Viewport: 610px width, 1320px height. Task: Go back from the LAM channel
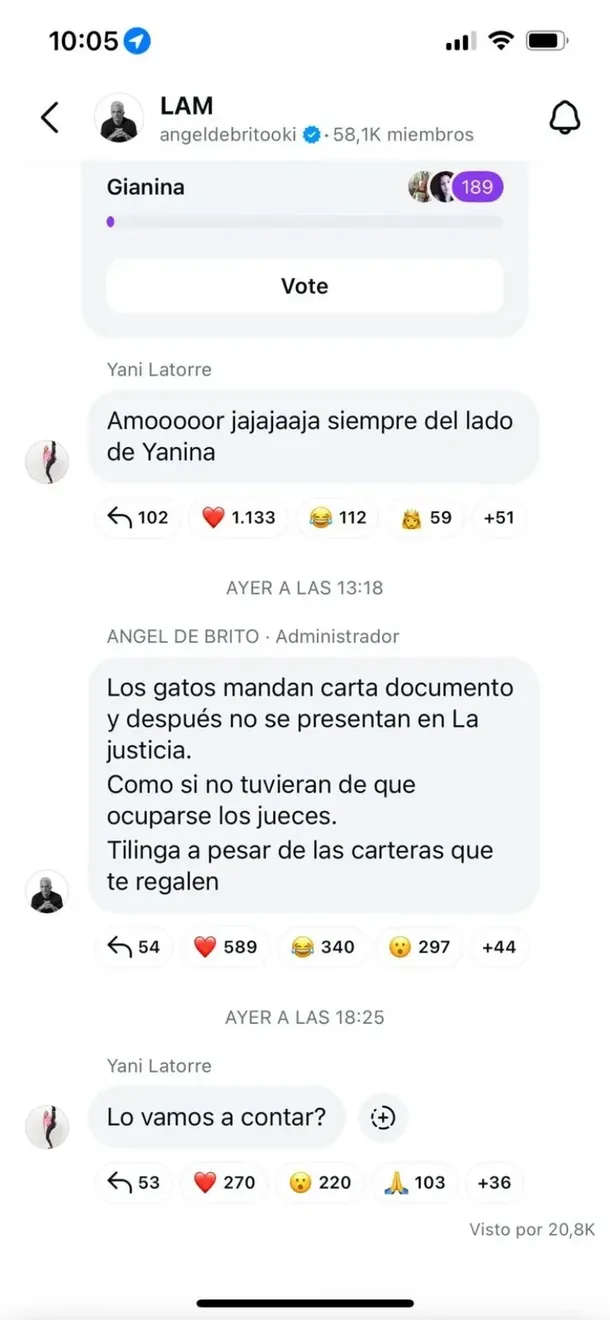click(50, 118)
